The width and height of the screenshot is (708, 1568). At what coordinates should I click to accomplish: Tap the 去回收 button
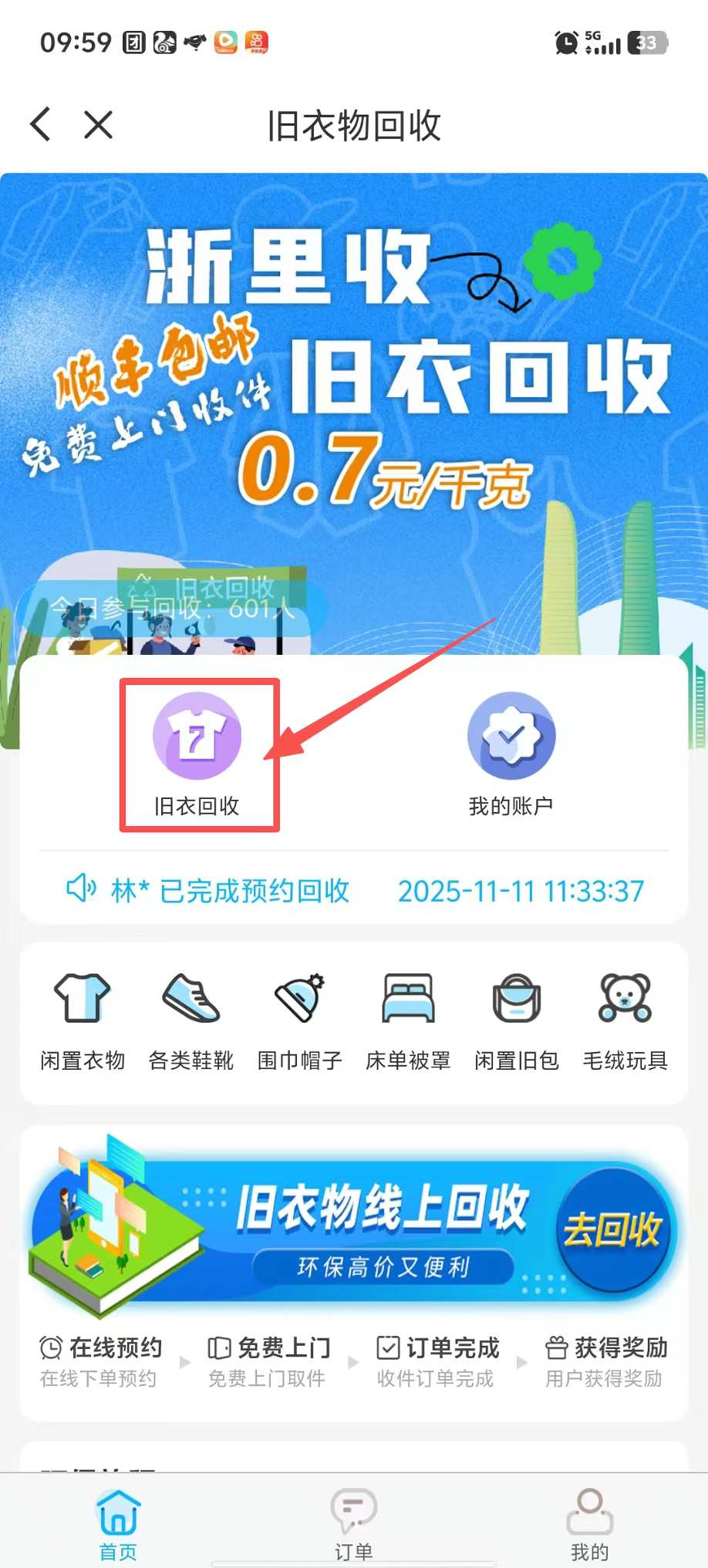(613, 1229)
